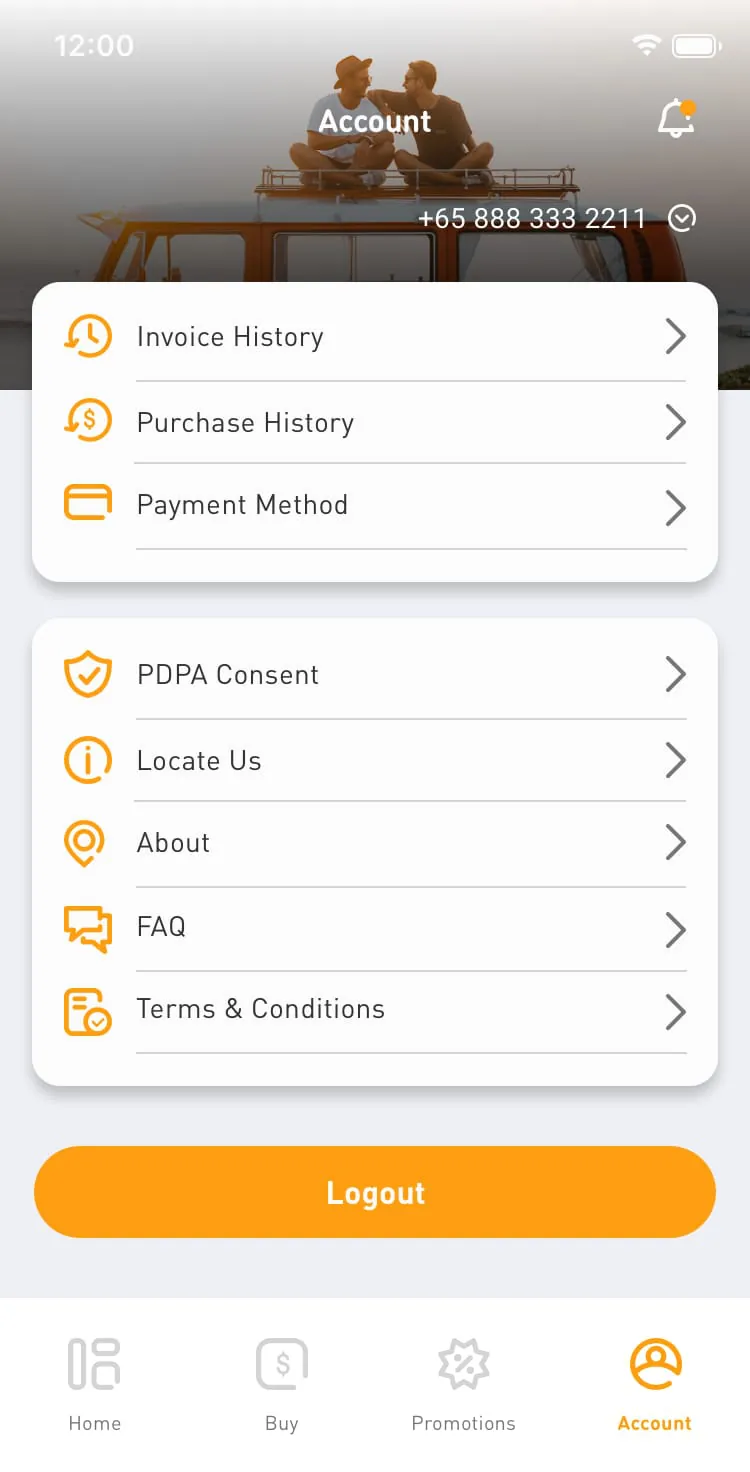Switch to the Home tab

pos(94,1380)
